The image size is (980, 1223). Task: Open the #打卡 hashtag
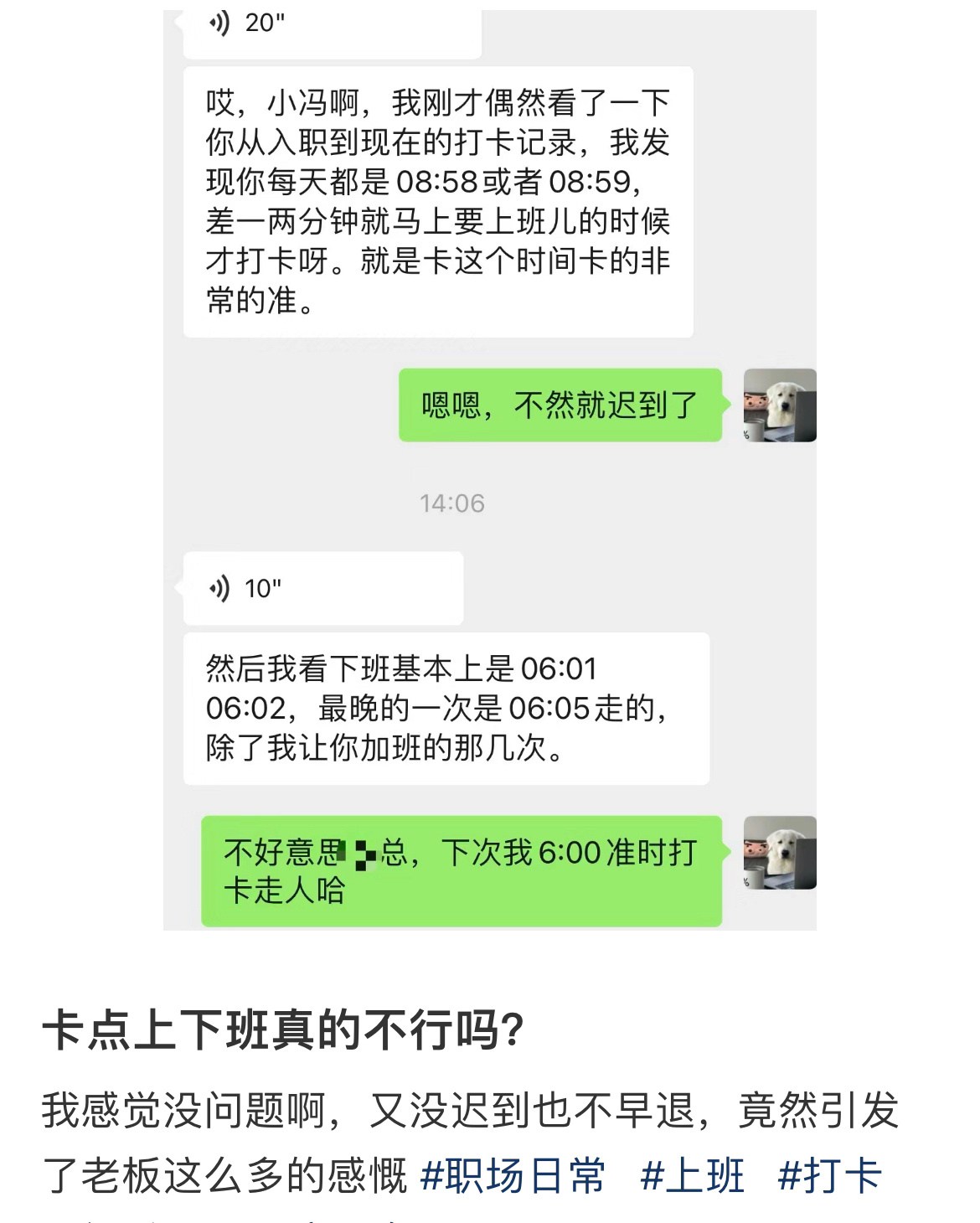829,1174
